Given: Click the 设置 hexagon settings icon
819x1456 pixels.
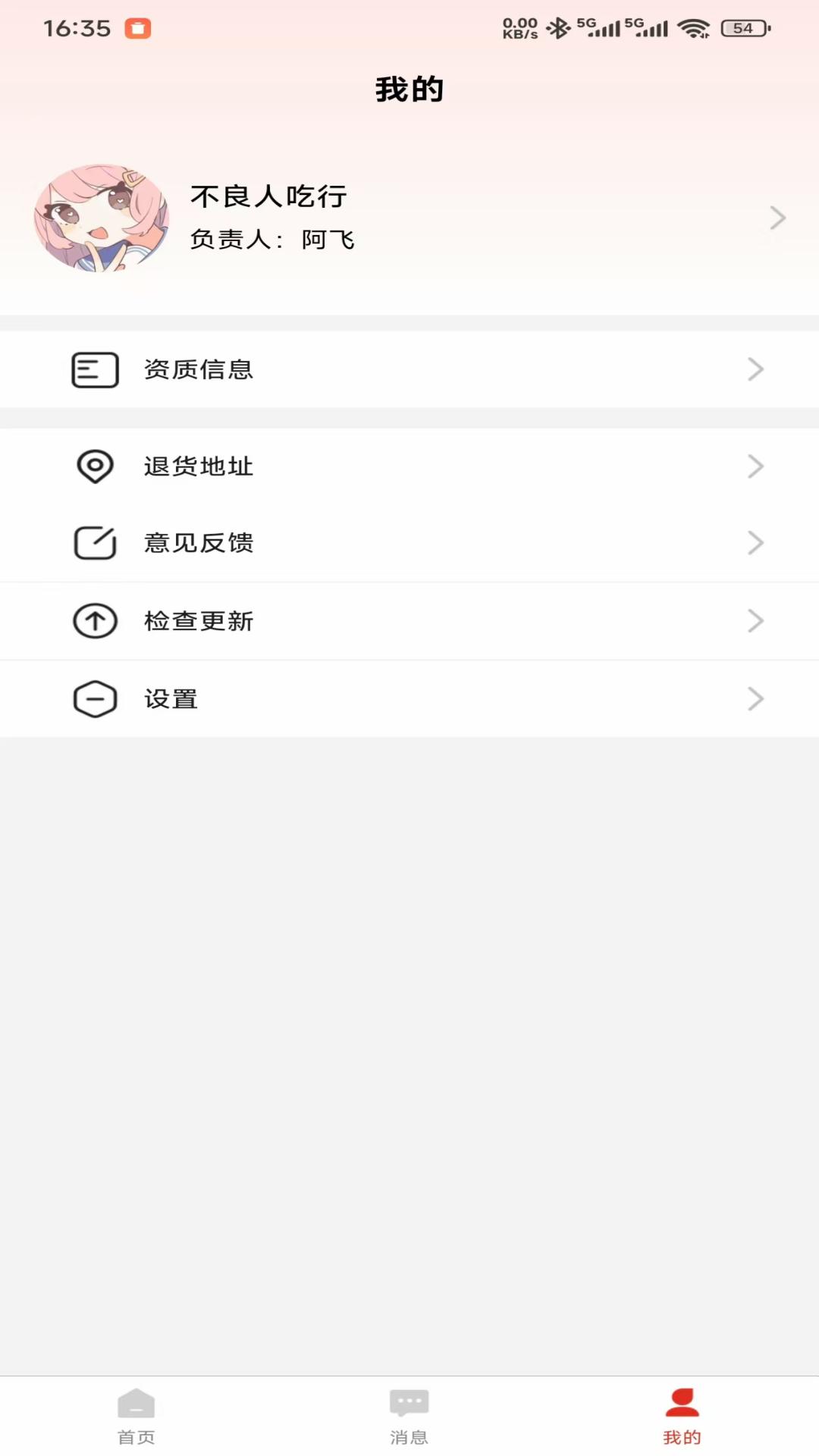Looking at the screenshot, I should tap(94, 698).
